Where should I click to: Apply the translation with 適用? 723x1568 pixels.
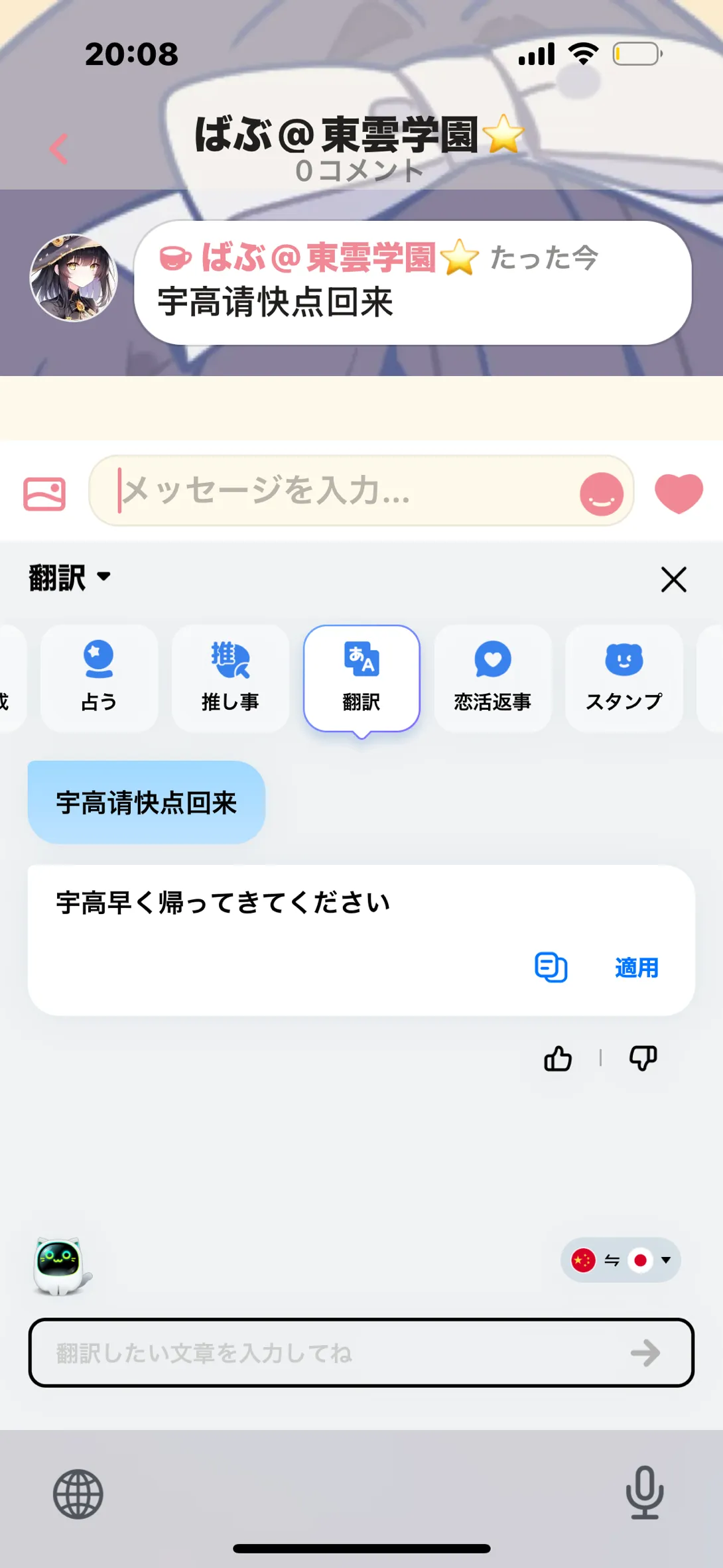click(x=636, y=968)
